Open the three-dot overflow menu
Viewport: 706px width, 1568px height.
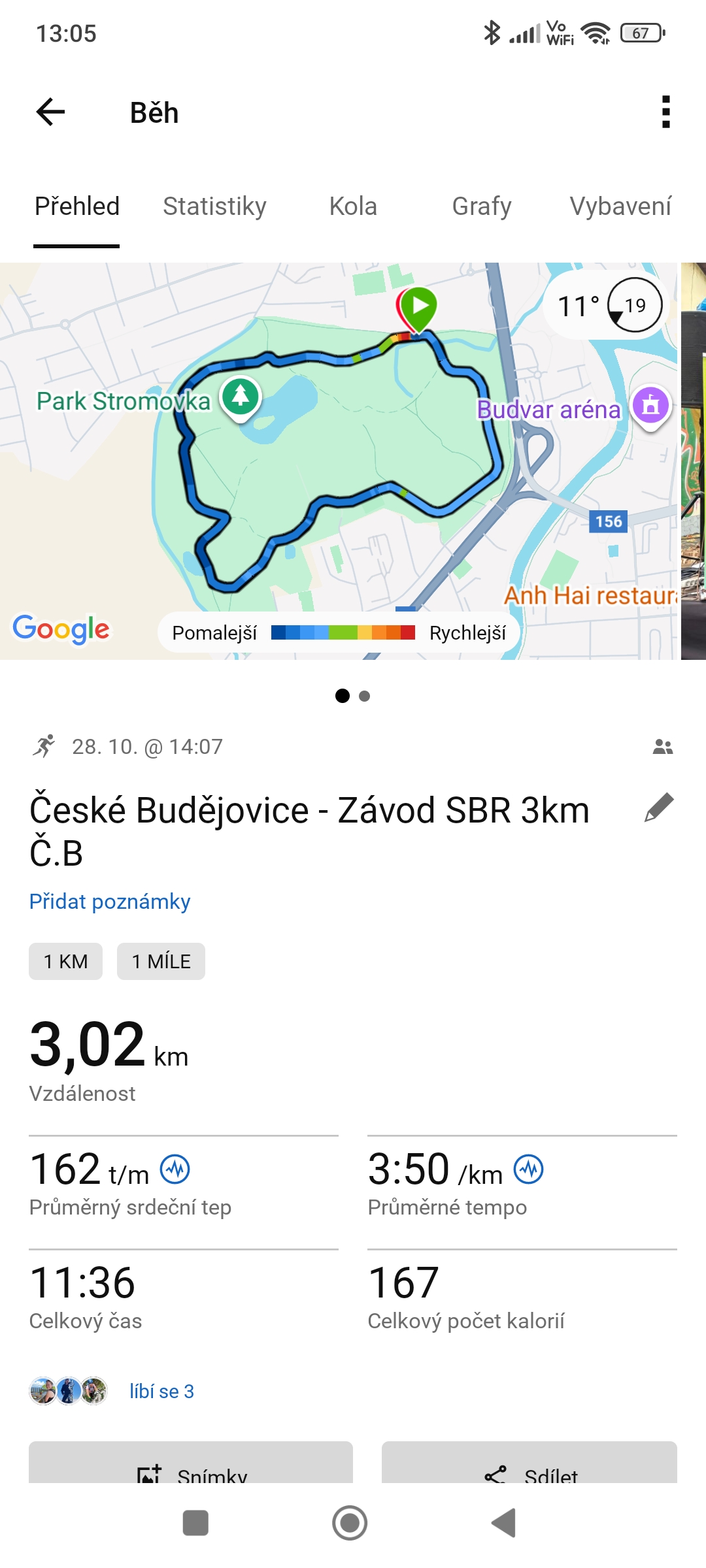[x=665, y=112]
